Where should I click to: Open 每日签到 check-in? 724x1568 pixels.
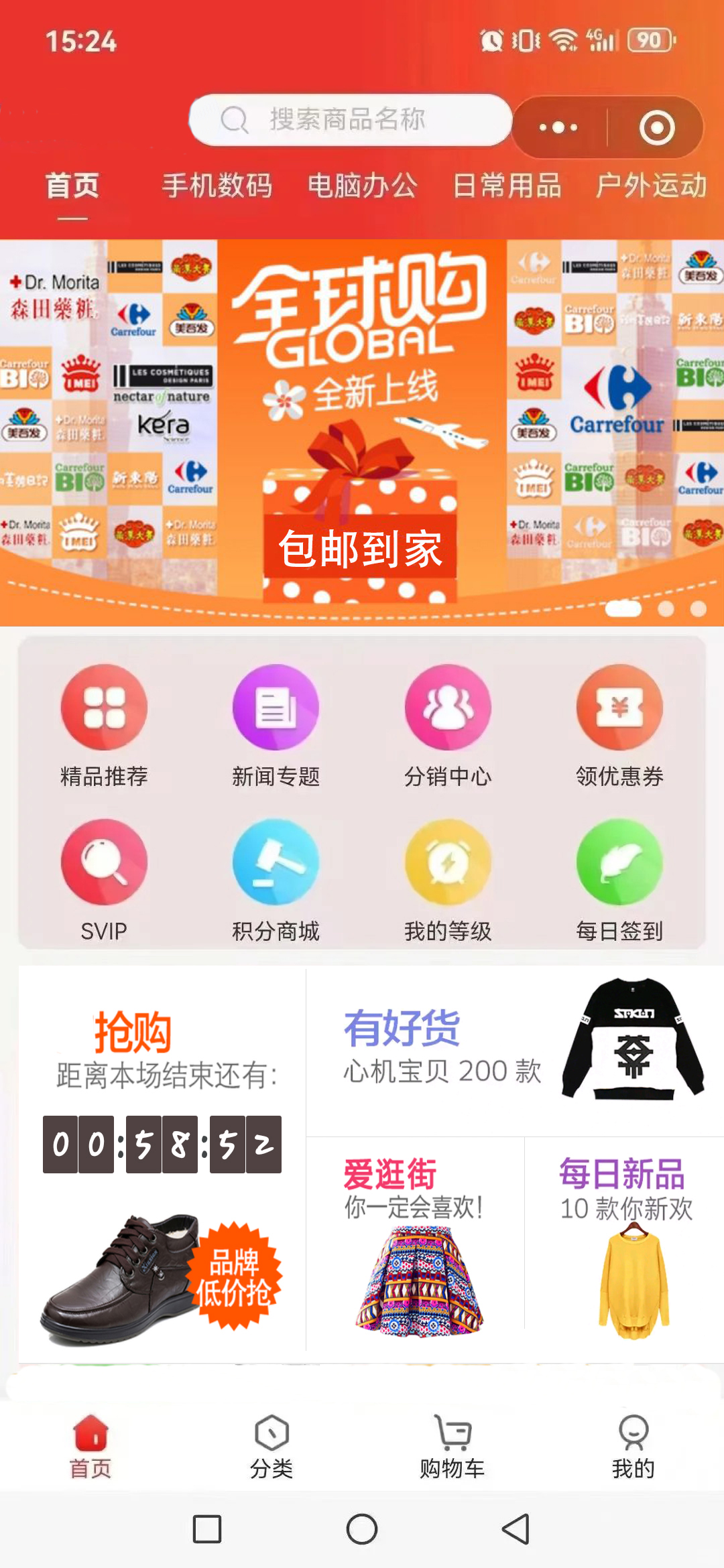(x=619, y=879)
